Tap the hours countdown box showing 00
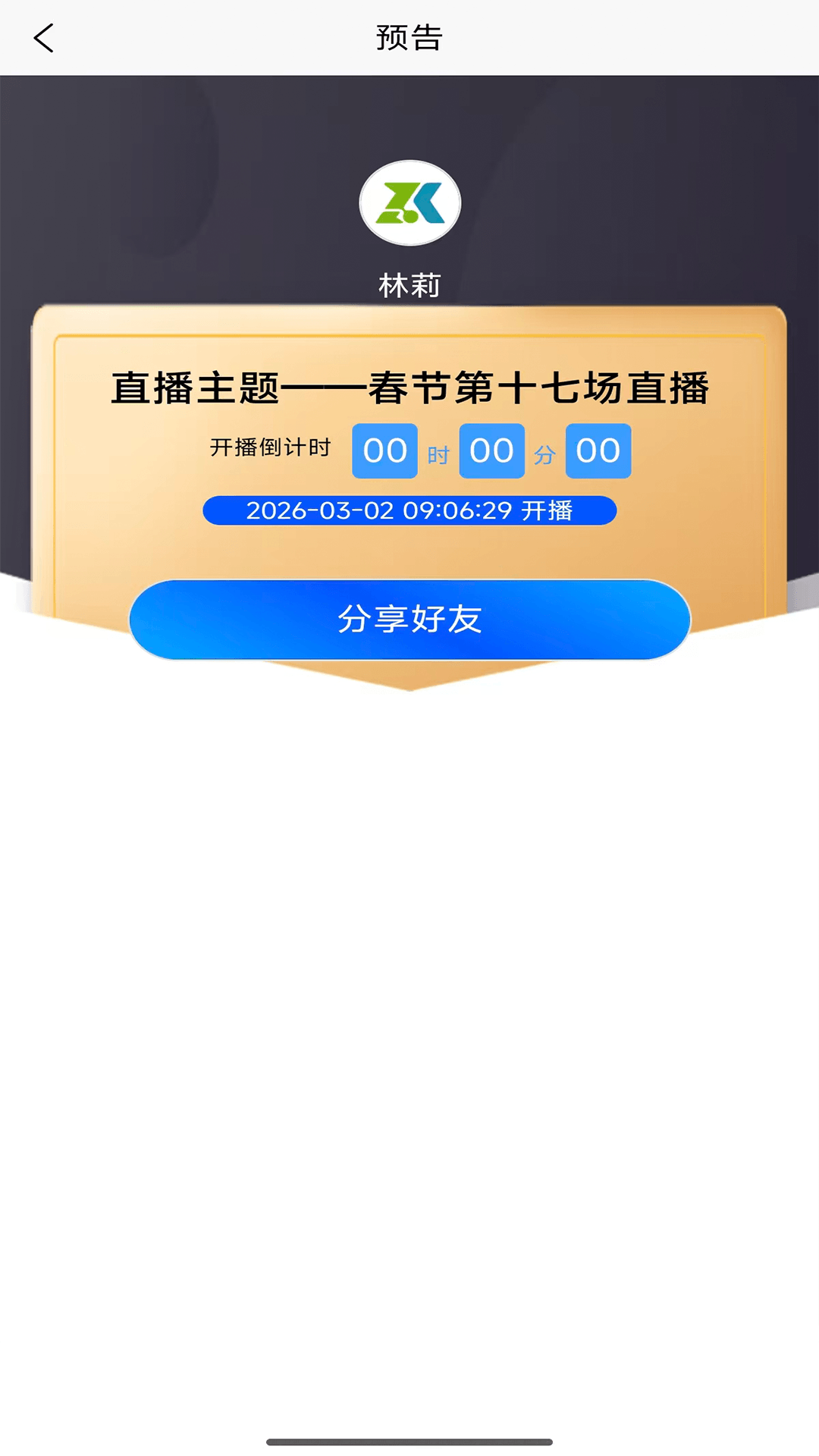Viewport: 819px width, 1456px height. coord(385,450)
